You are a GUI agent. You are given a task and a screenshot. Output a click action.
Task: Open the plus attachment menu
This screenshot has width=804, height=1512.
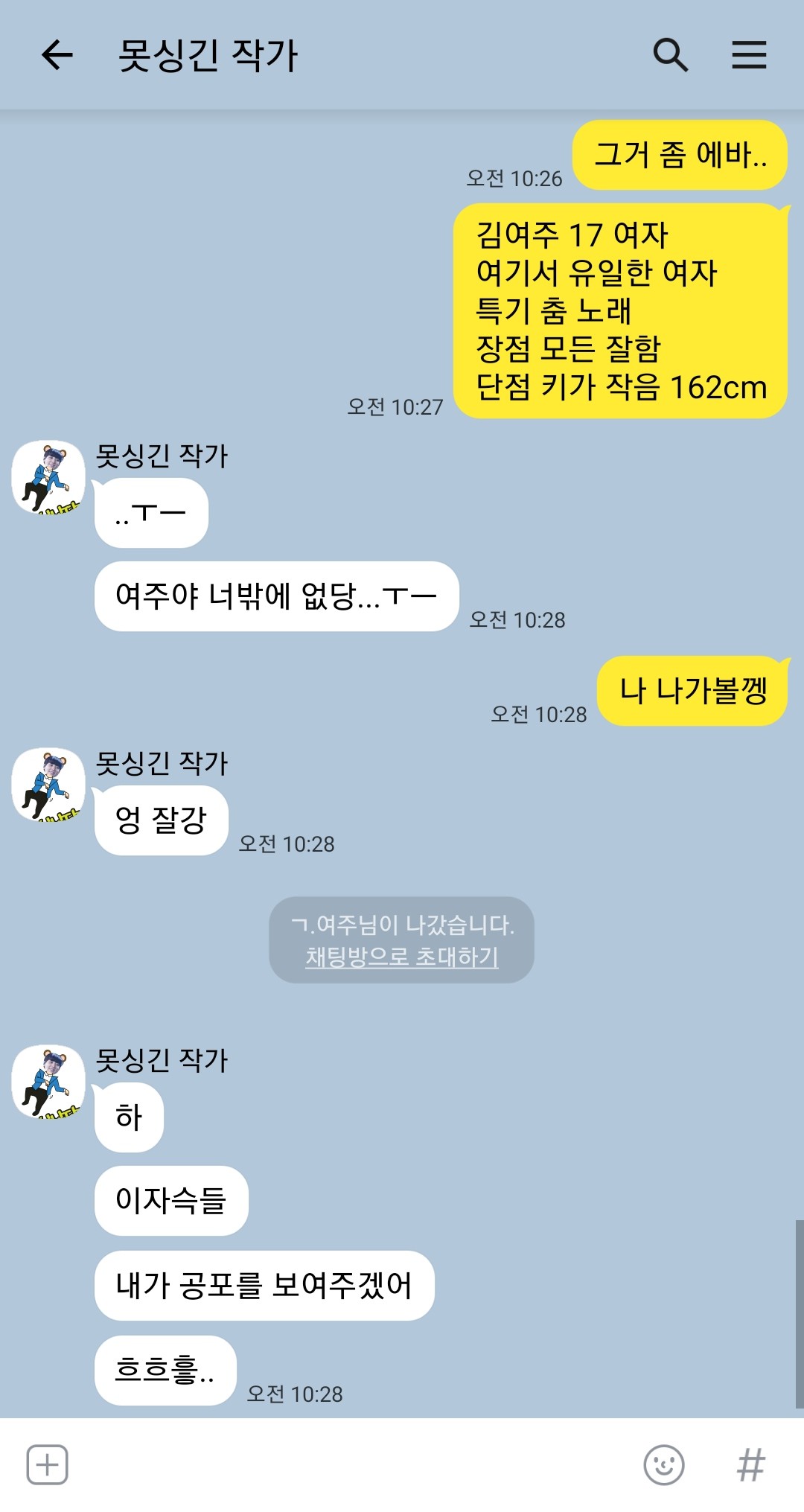click(47, 1465)
